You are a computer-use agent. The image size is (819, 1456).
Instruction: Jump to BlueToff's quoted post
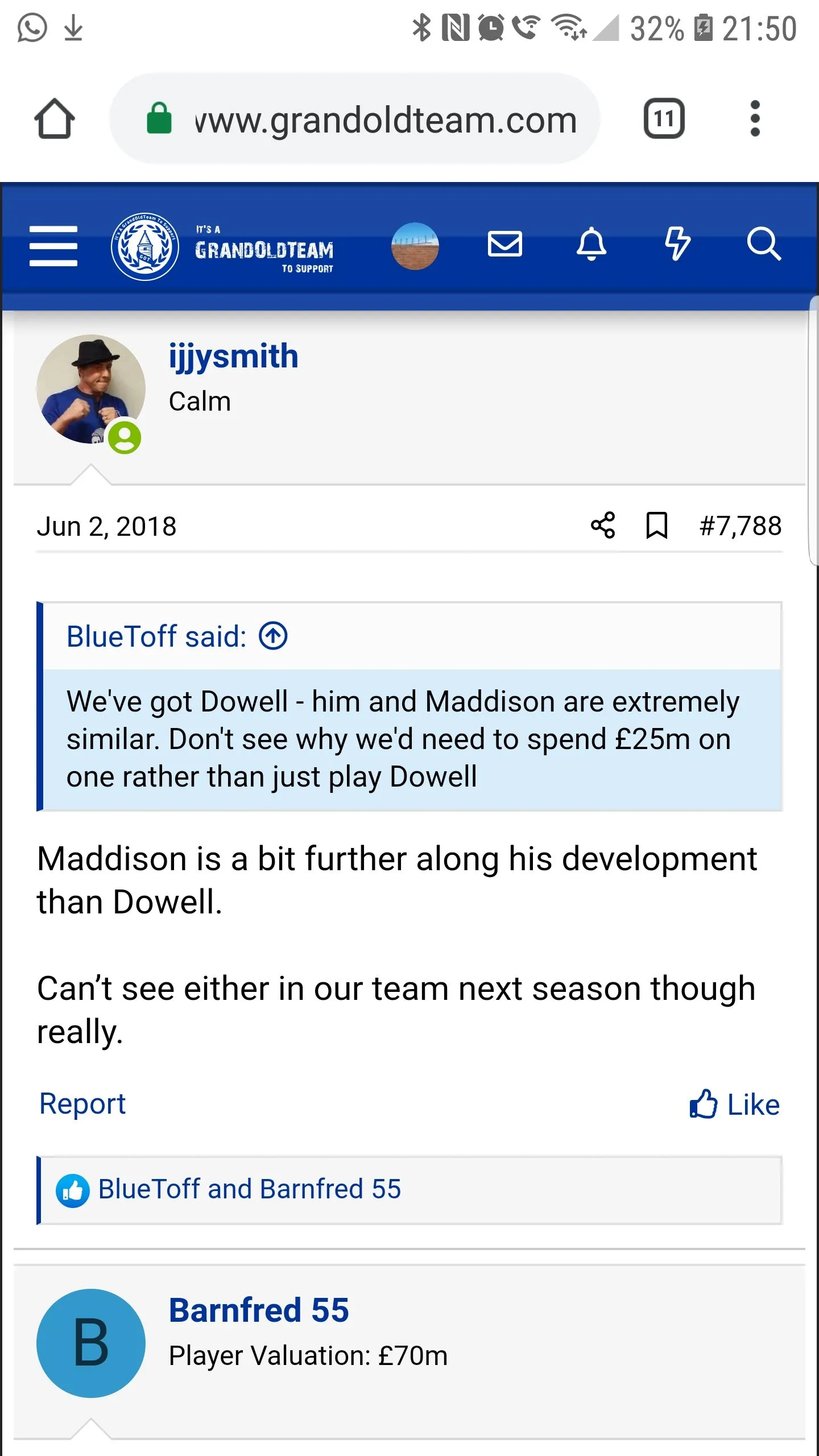coord(274,636)
